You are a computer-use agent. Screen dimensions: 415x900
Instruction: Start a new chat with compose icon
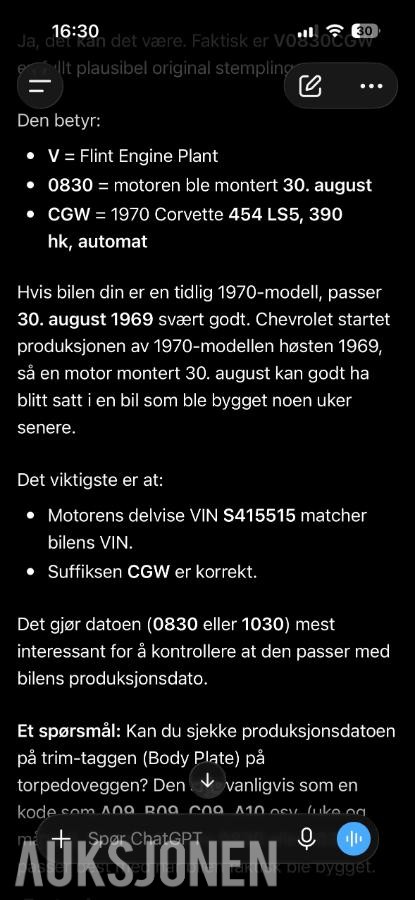(x=311, y=86)
